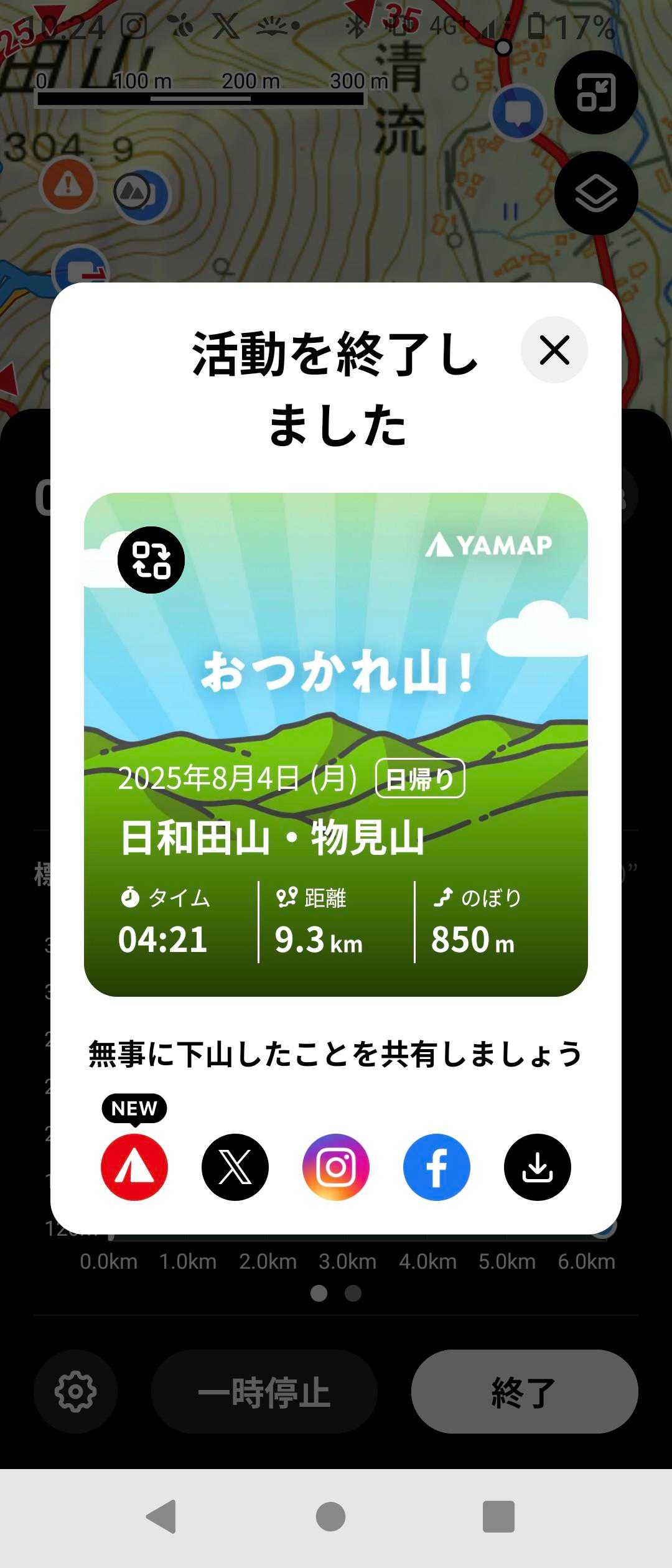Switch the share card design
Viewport: 672px width, 1568px height.
151,560
